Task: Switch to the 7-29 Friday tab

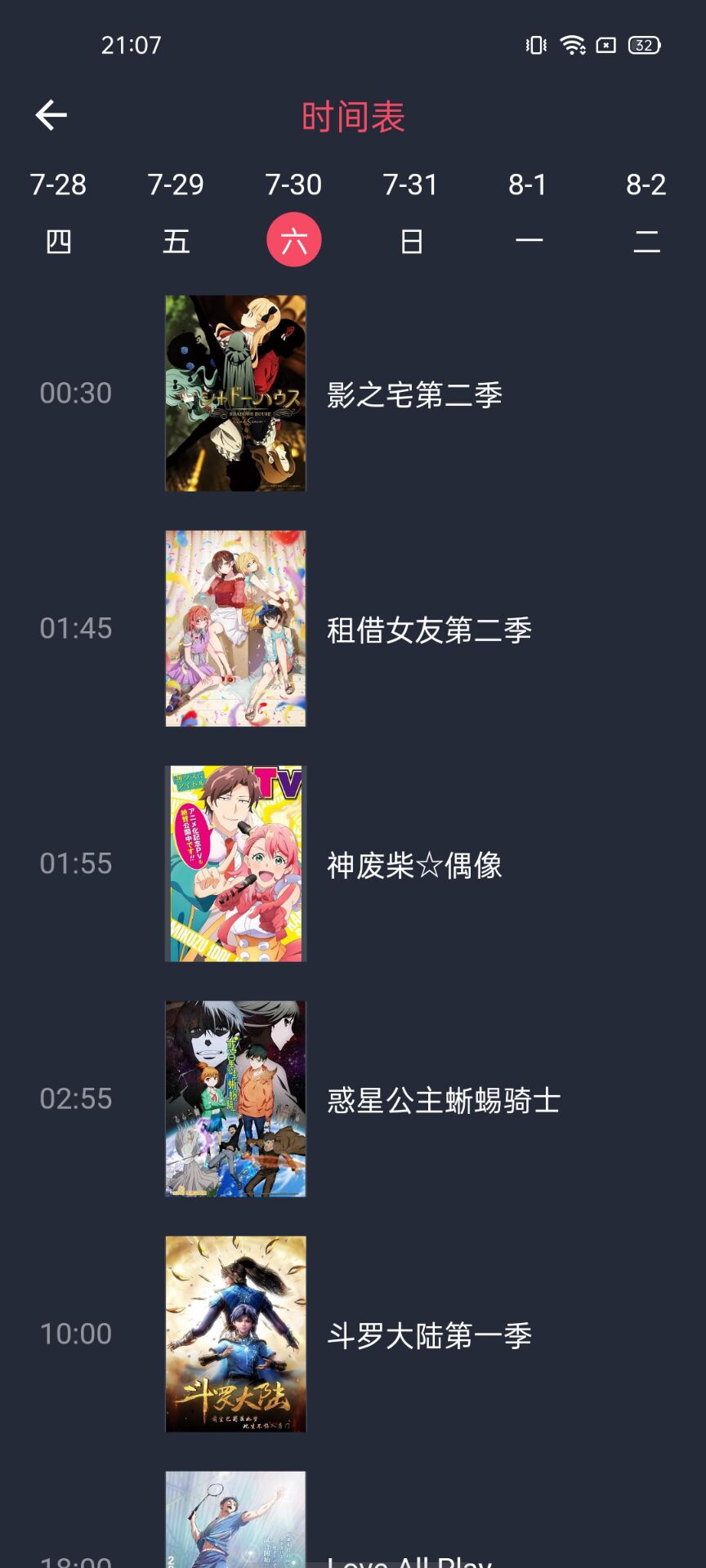Action: click(176, 214)
